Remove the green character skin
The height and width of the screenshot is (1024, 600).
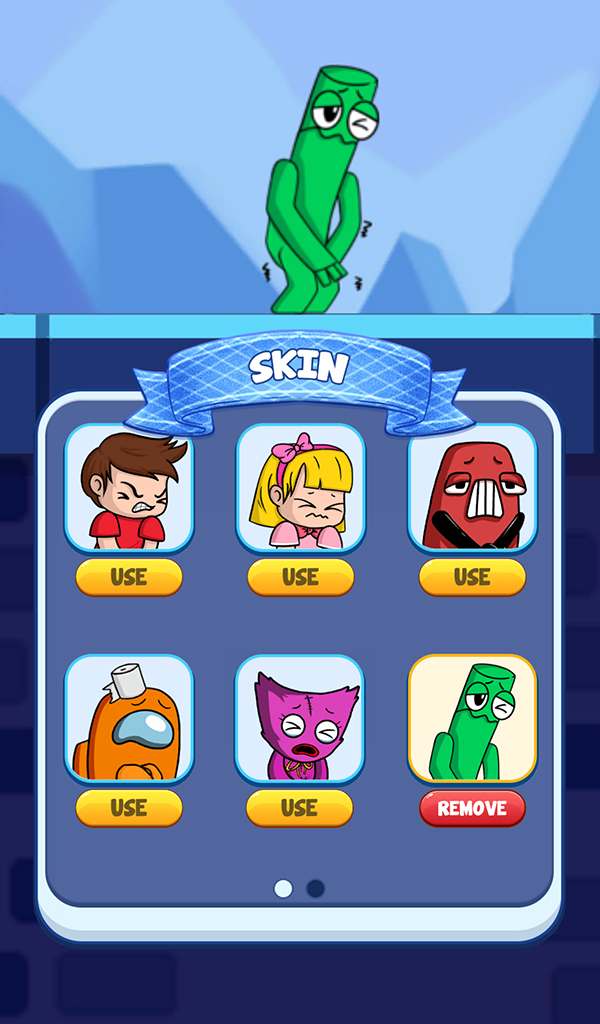[x=472, y=808]
